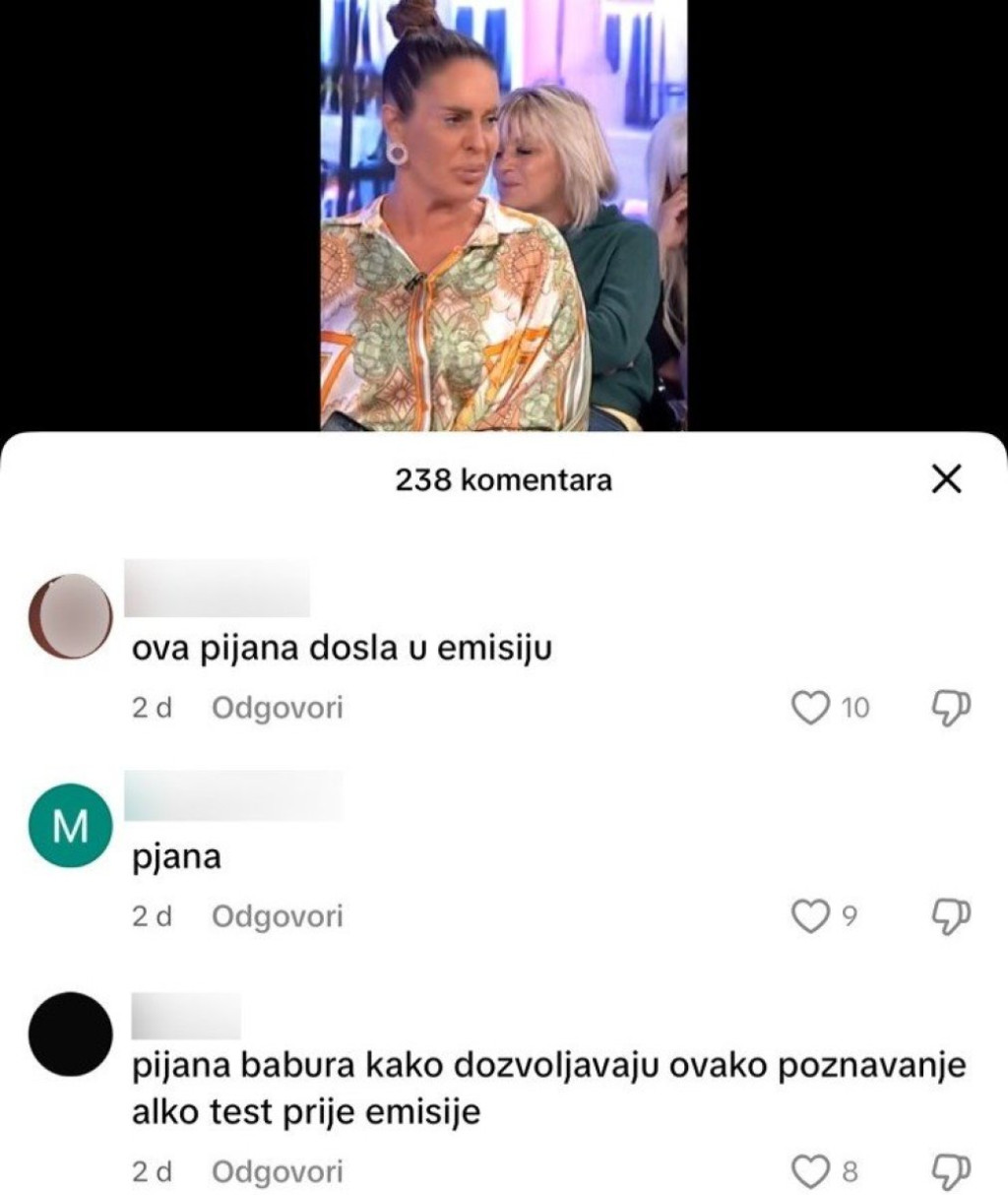
Task: Dislike the 'pjana' comment
Action: point(950,915)
